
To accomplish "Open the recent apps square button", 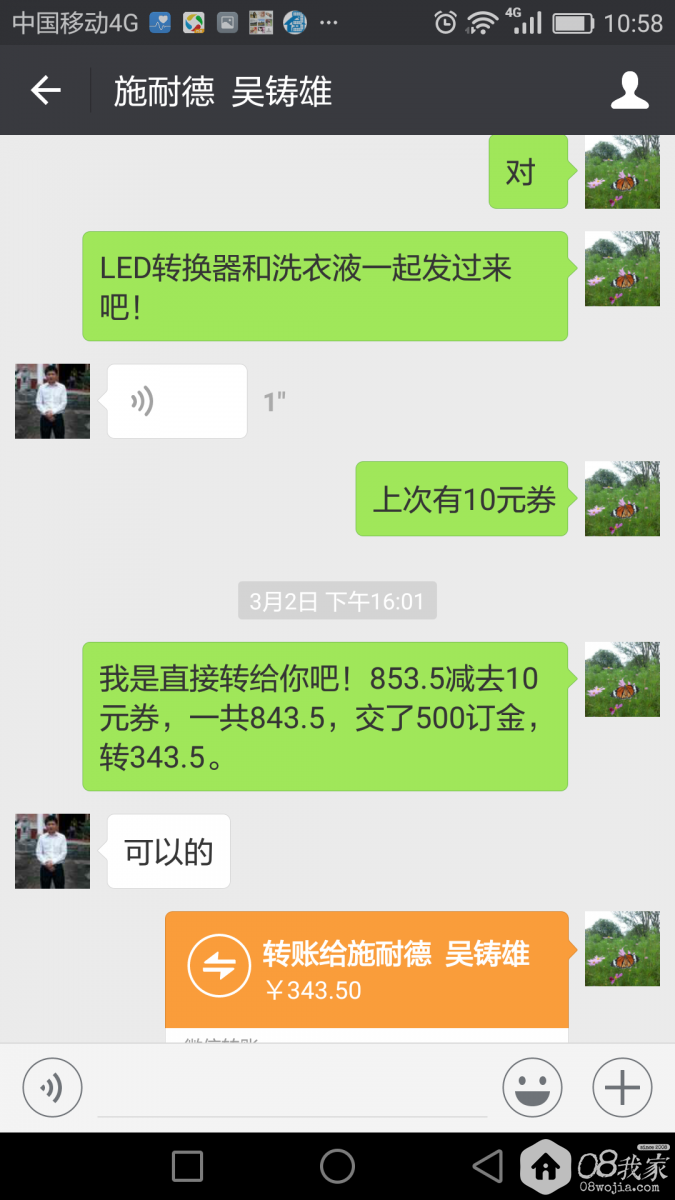I will click(188, 1166).
